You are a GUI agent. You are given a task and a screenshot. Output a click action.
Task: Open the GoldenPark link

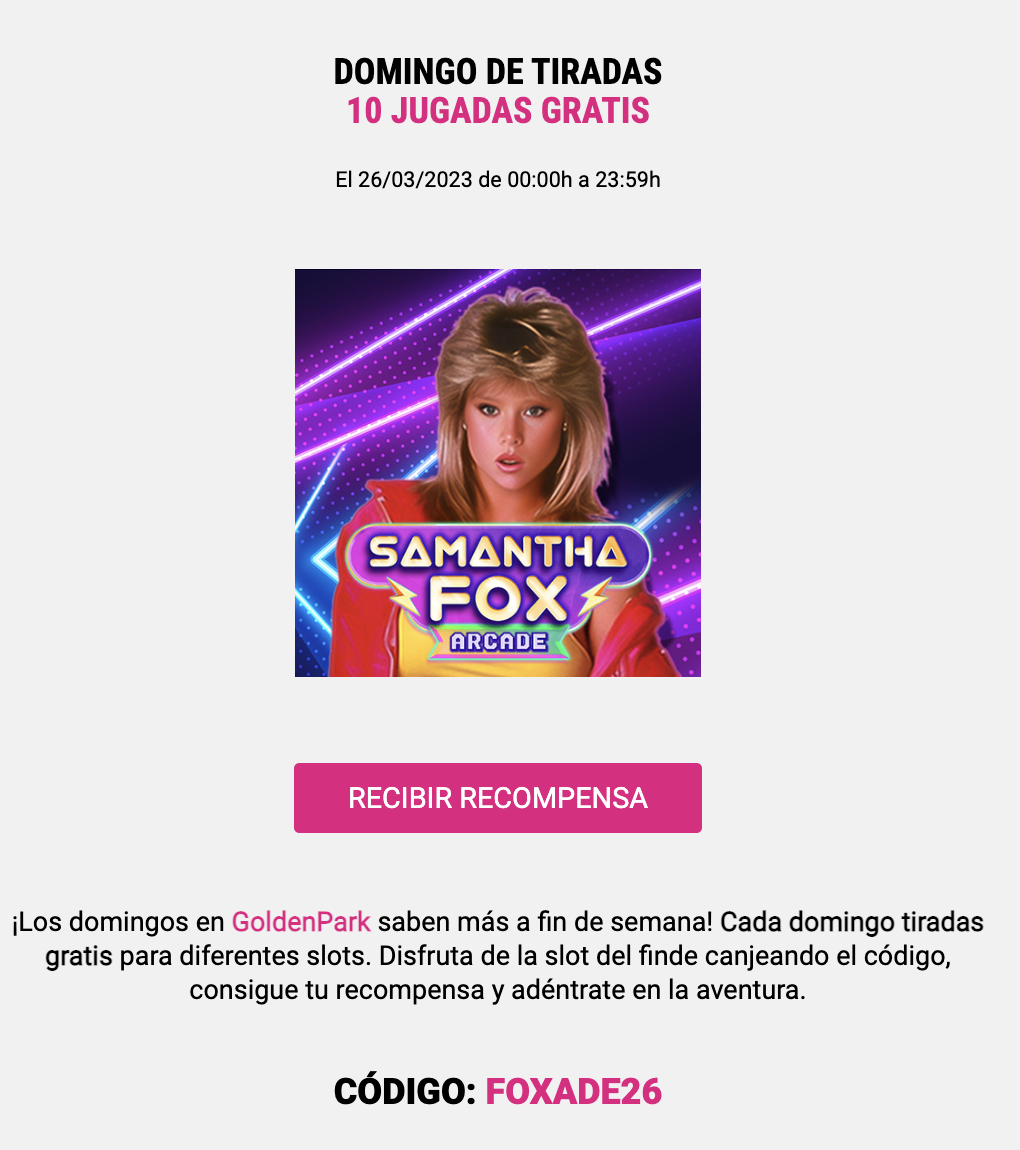301,921
